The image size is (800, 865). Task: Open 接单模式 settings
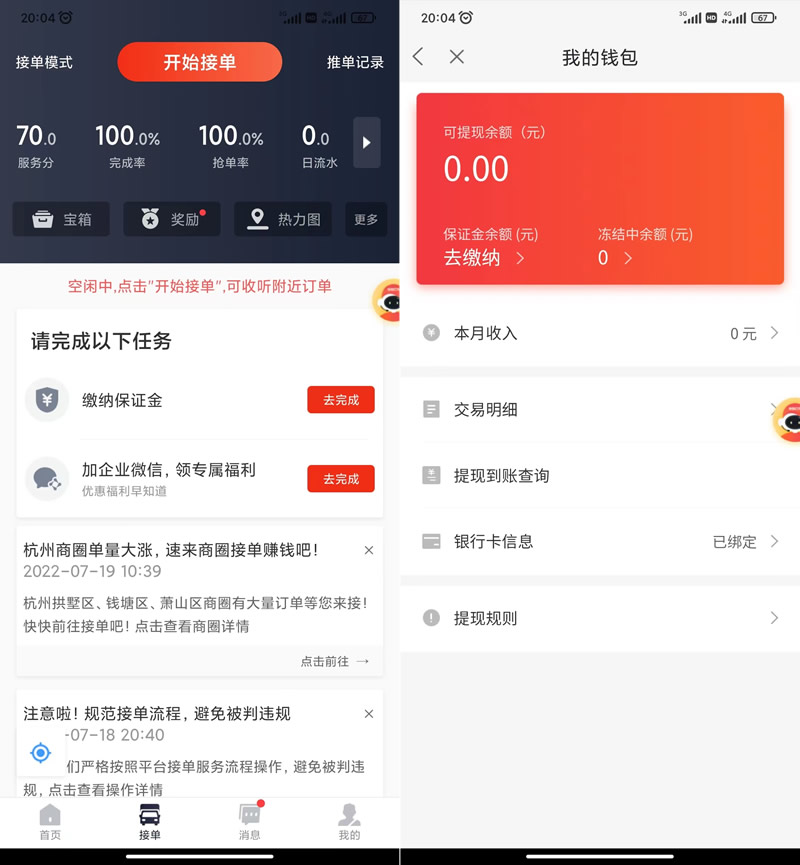(44, 62)
